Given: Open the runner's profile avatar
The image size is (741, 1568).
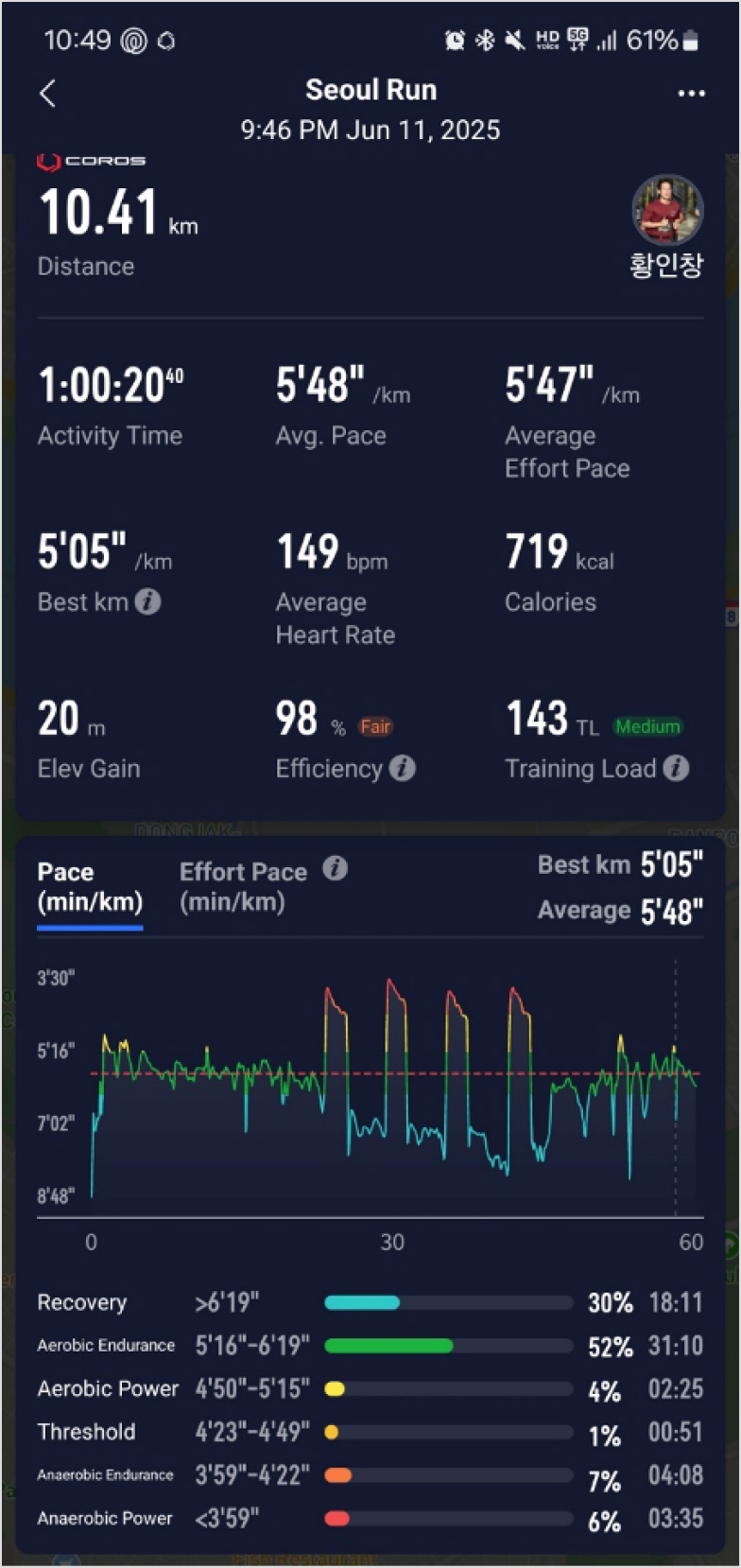Looking at the screenshot, I should pos(667,209).
